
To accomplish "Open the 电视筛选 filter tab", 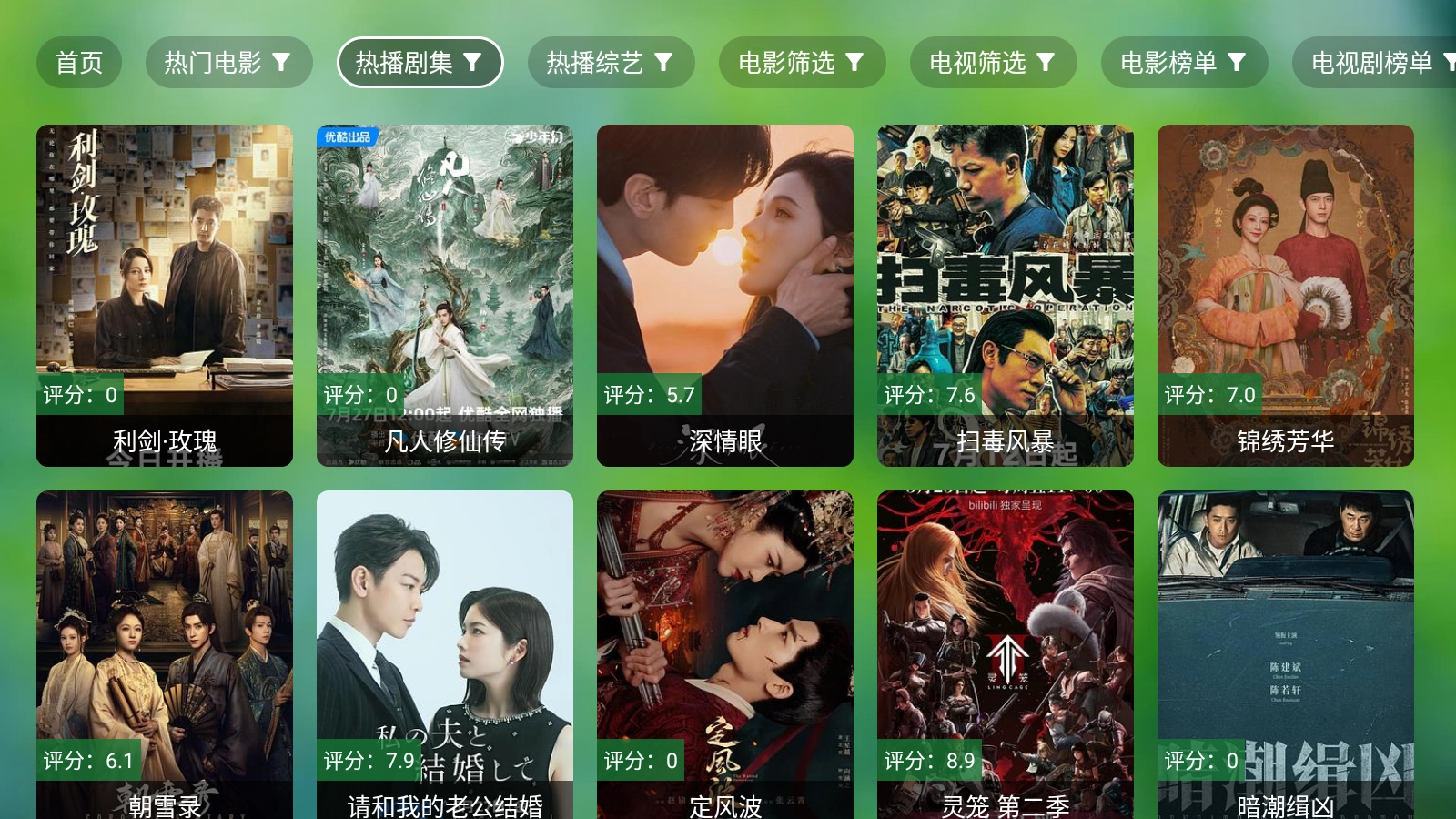I will coord(993,63).
